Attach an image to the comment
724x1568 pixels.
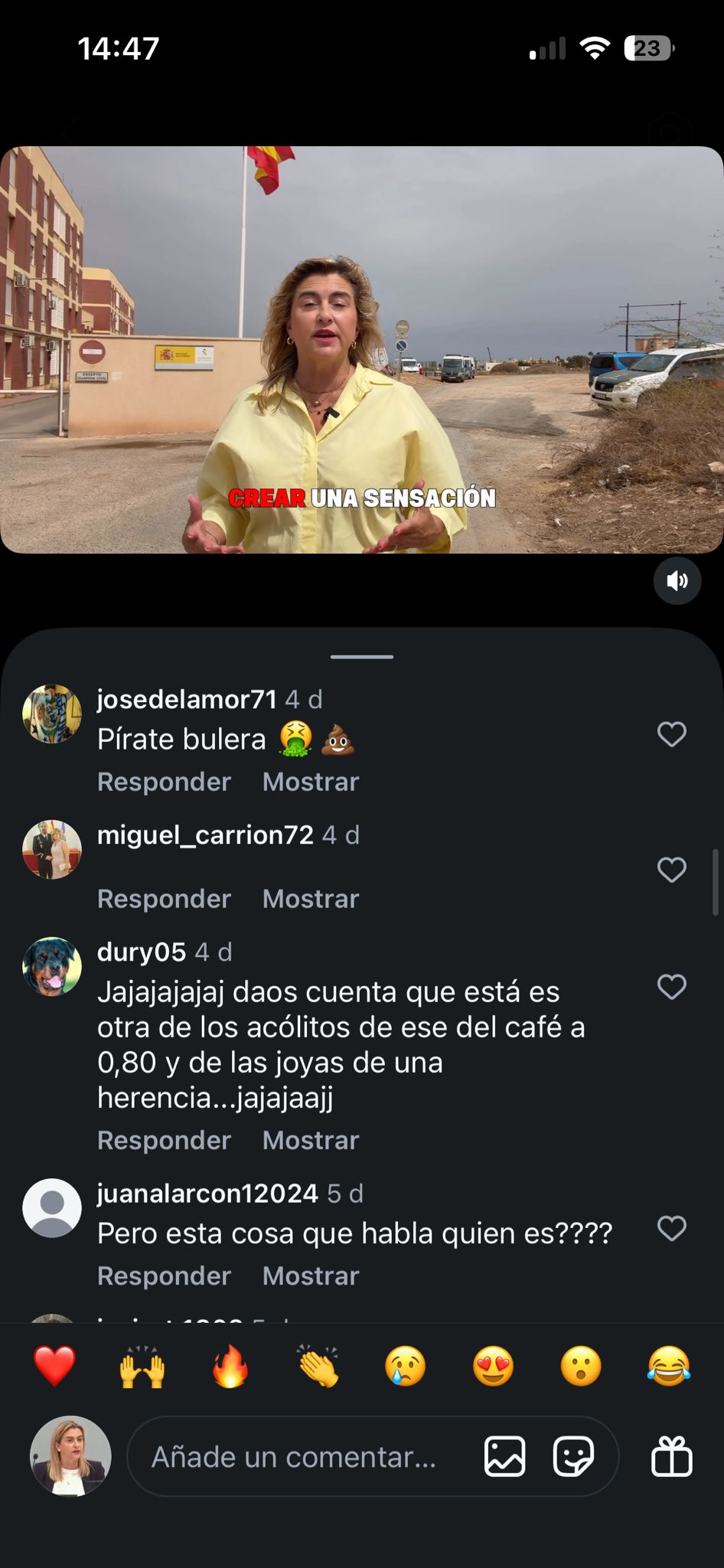point(505,1456)
